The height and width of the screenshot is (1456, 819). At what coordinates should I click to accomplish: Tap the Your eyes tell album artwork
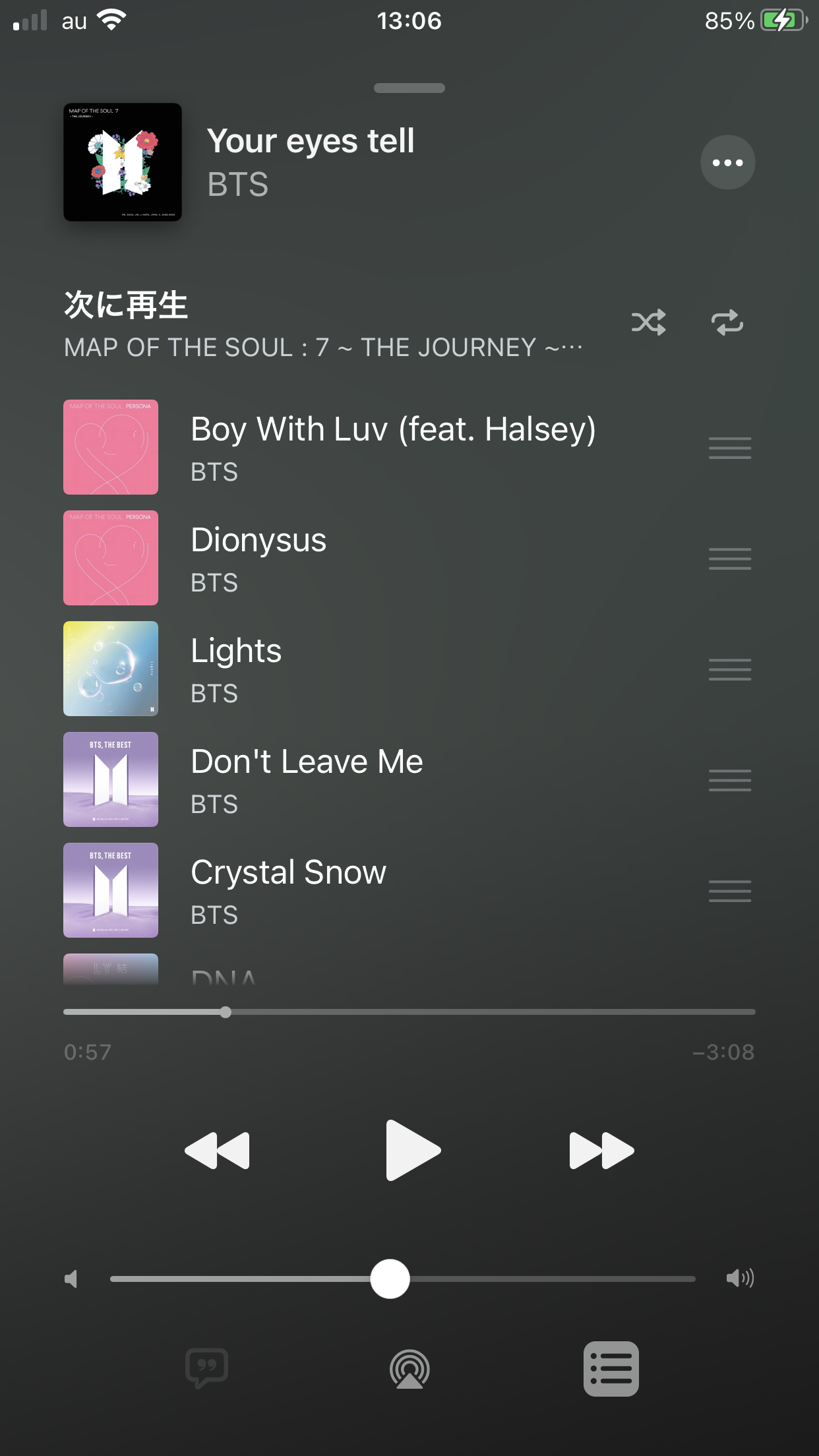pos(123,162)
